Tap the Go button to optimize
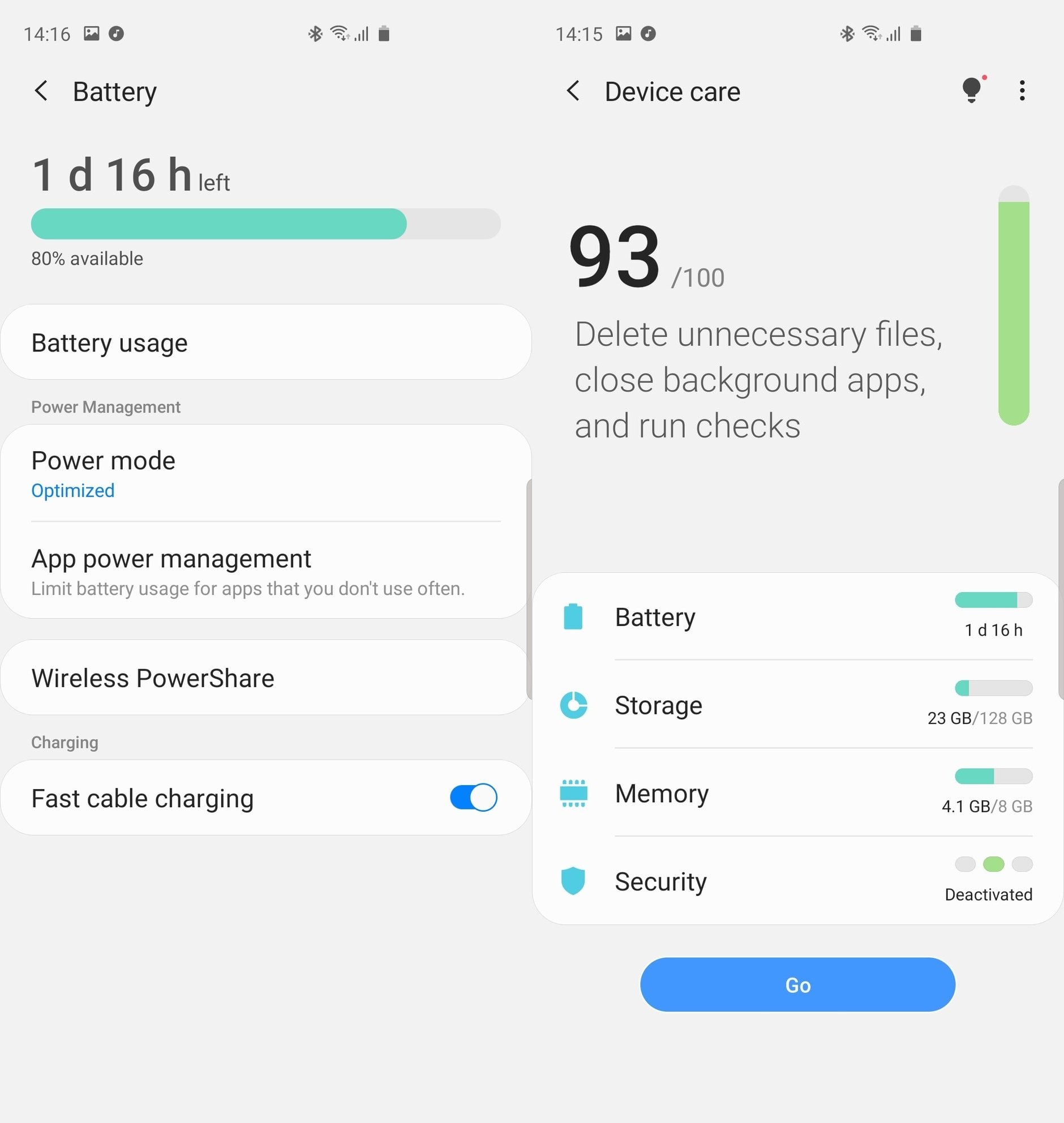1064x1123 pixels. 797,985
